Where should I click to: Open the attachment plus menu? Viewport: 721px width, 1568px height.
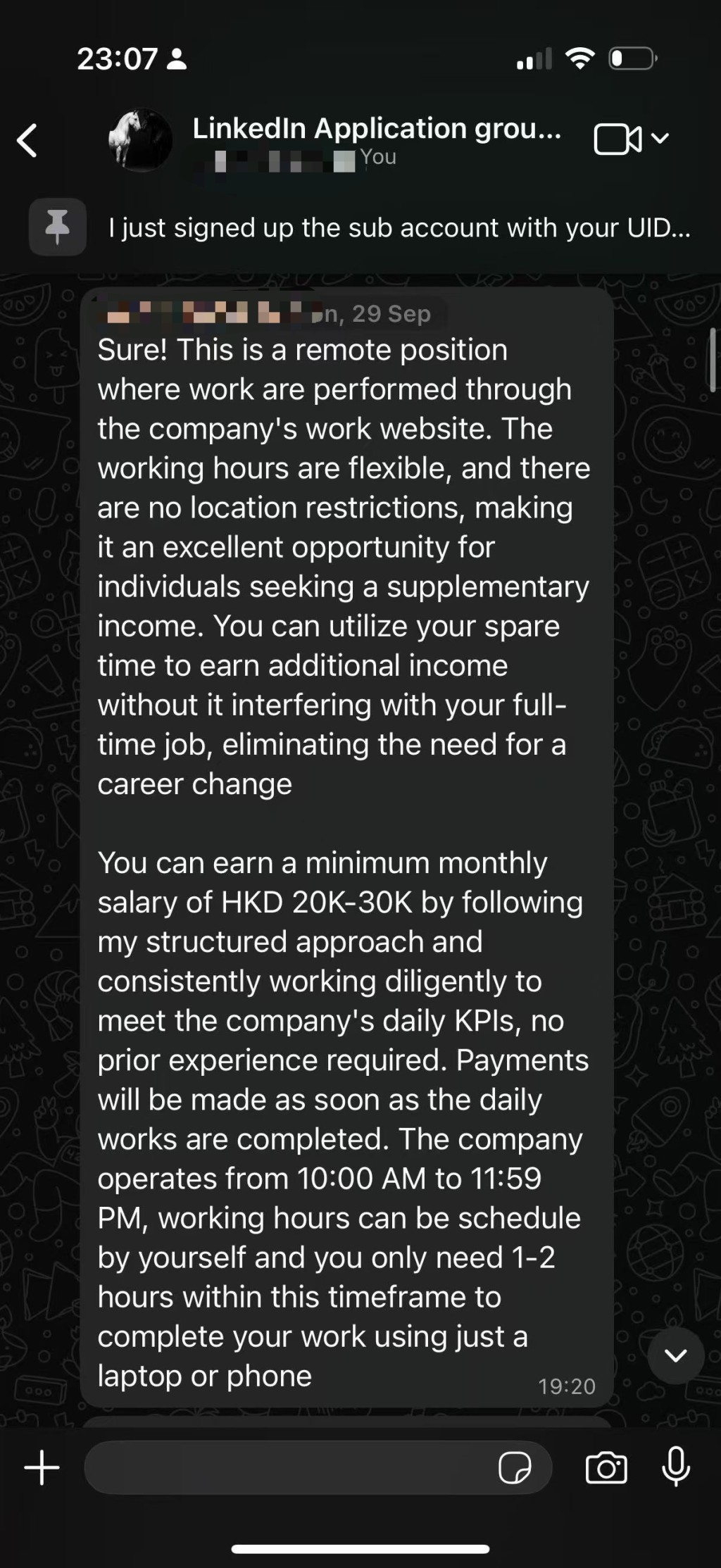tap(42, 1468)
